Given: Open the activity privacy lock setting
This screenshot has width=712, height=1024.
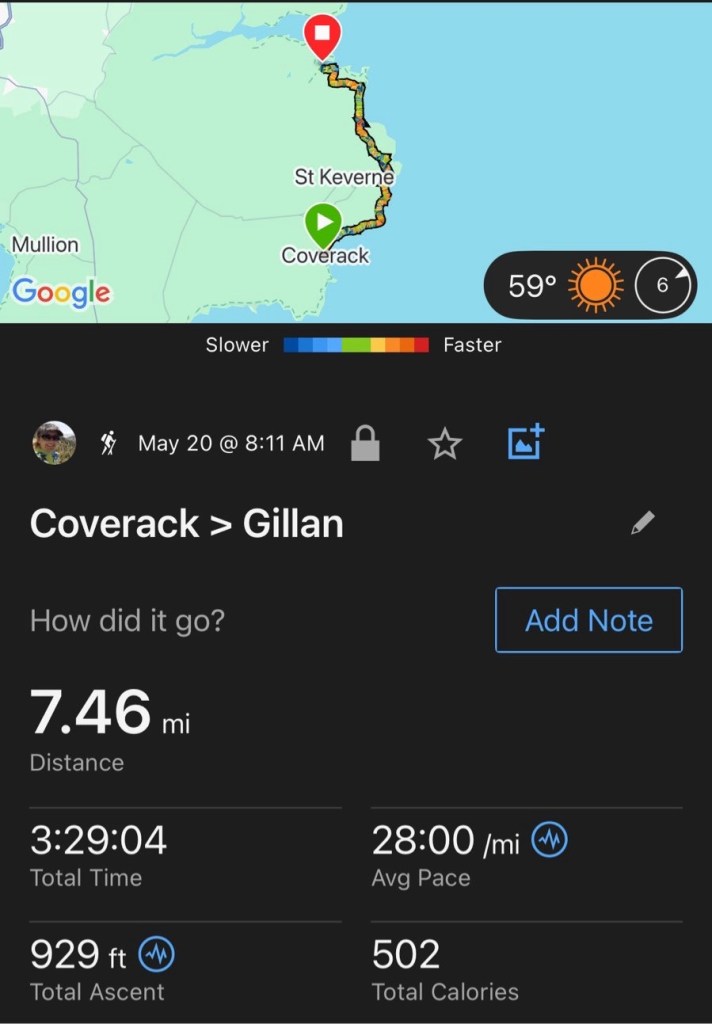Looking at the screenshot, I should [365, 444].
